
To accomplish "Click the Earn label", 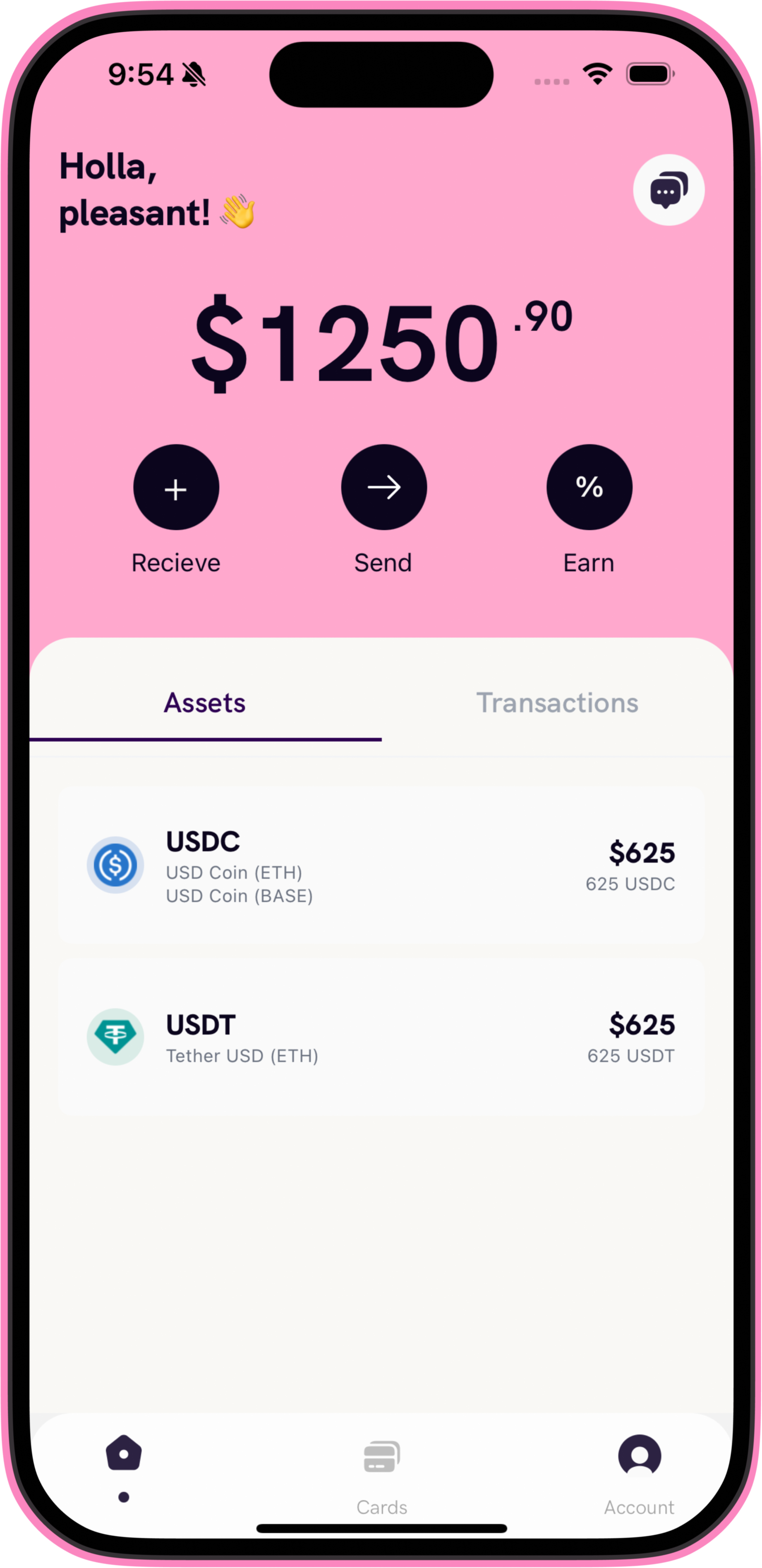I will click(x=588, y=562).
